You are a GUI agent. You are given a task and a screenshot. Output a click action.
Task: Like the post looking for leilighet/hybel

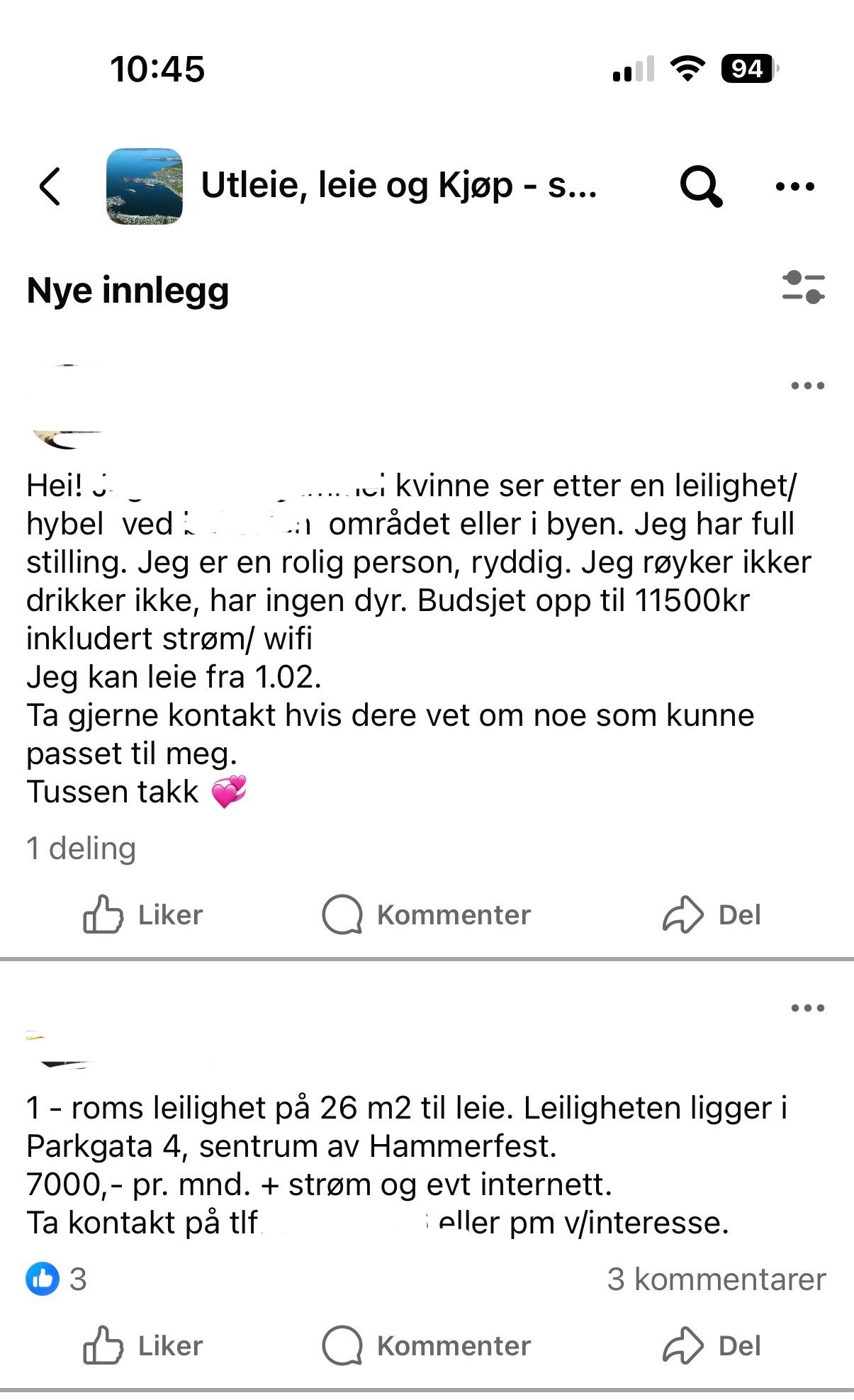point(143,914)
